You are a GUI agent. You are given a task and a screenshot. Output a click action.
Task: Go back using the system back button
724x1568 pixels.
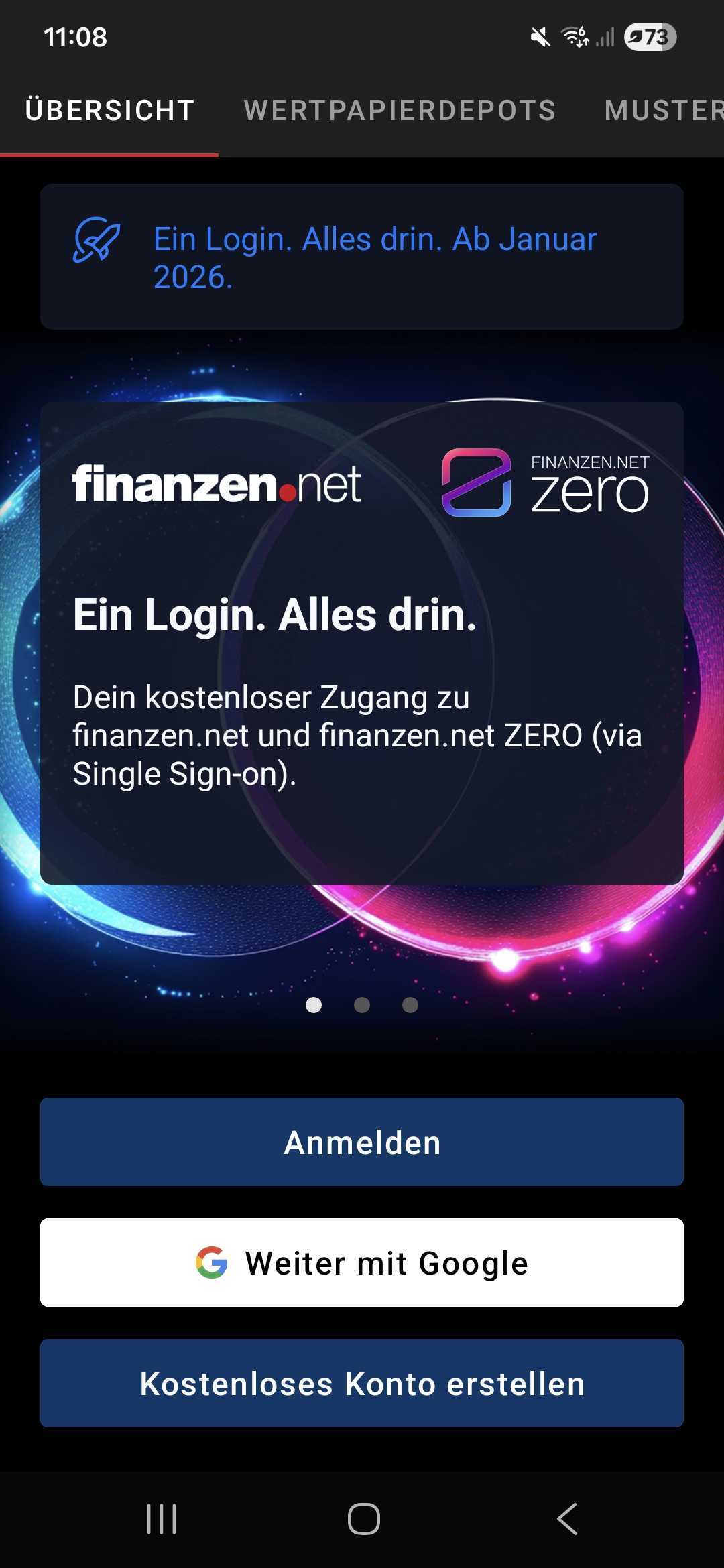pos(567,1518)
